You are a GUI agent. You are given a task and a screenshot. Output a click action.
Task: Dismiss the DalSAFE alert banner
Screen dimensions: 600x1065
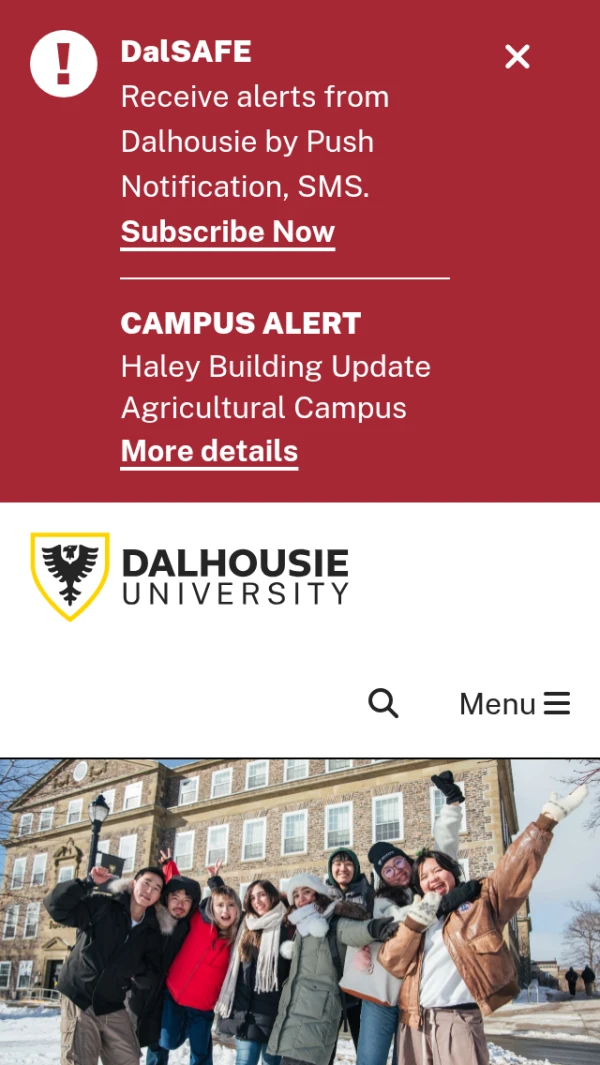(x=517, y=57)
